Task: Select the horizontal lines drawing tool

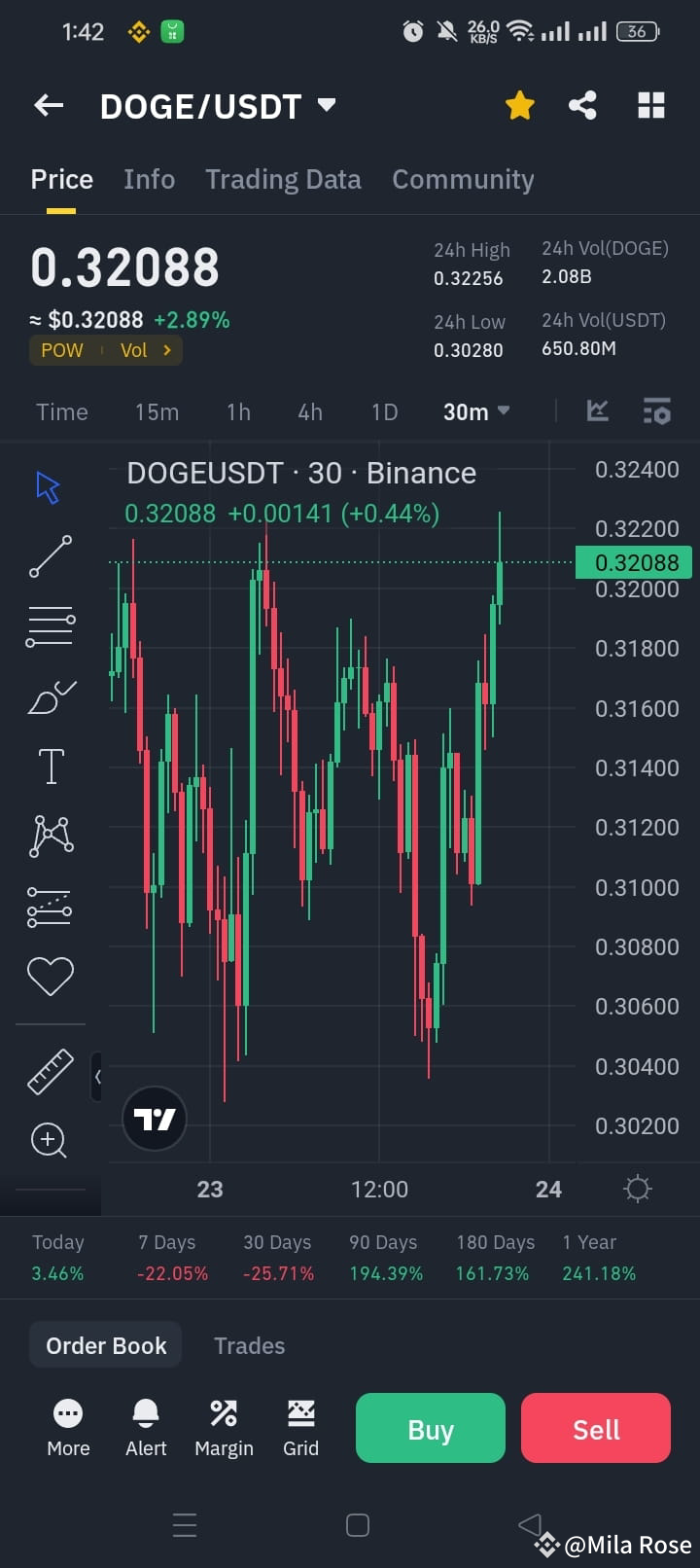Action: tap(49, 625)
